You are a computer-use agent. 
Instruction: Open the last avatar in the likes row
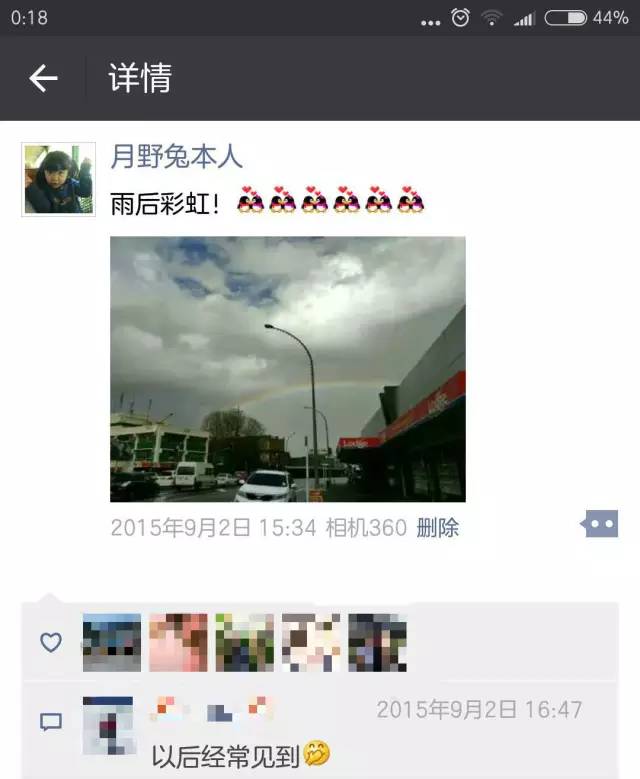[x=377, y=642]
